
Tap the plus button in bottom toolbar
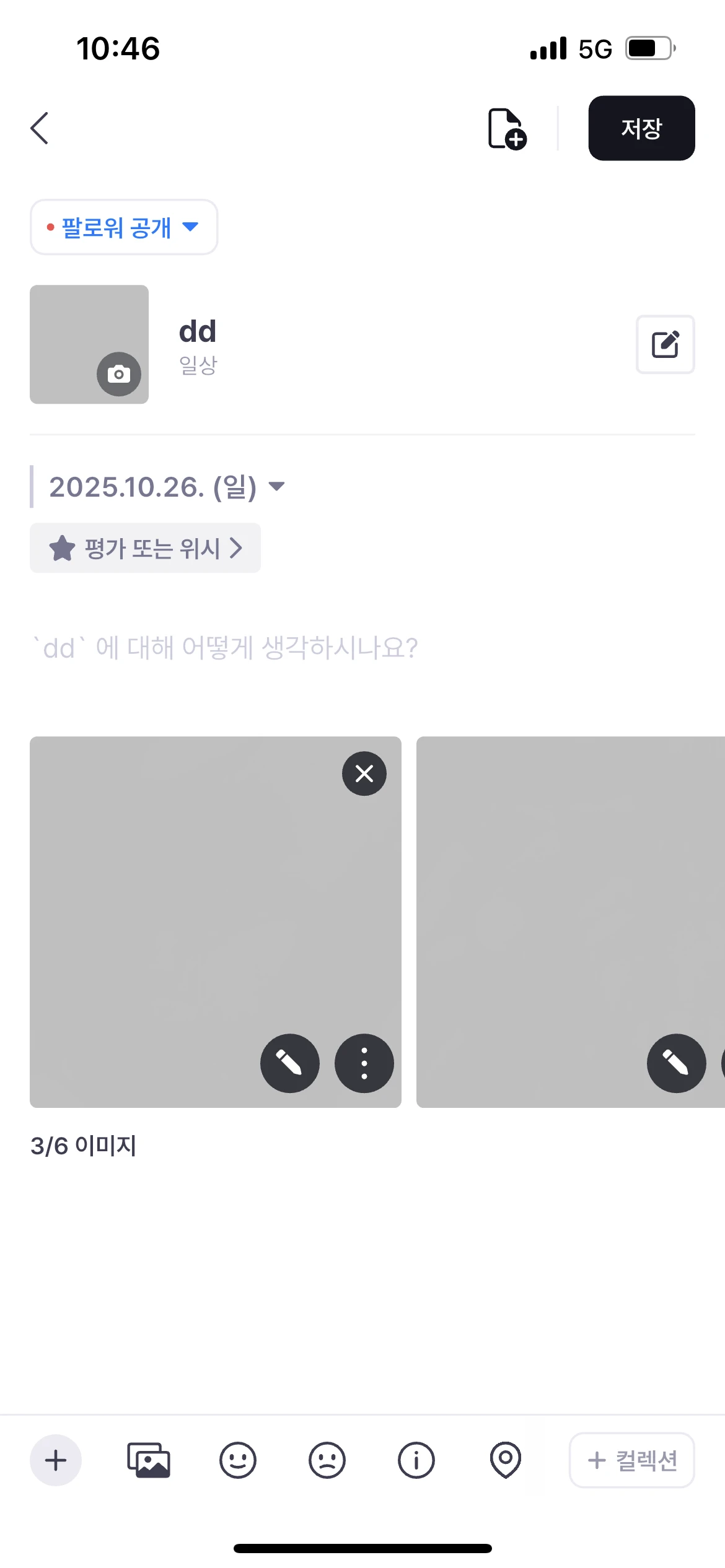coord(56,1460)
